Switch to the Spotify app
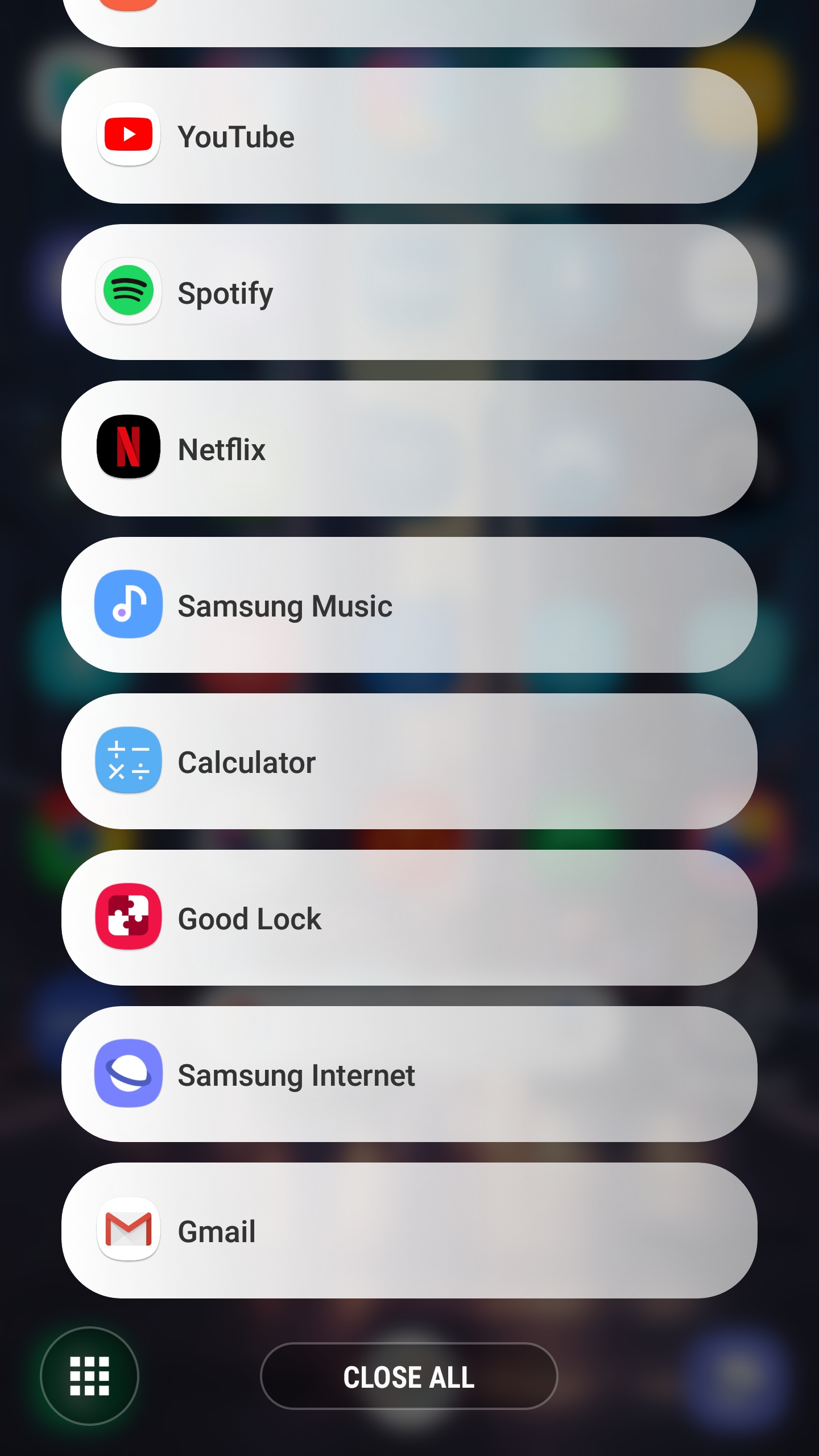This screenshot has width=819, height=1456. [408, 292]
